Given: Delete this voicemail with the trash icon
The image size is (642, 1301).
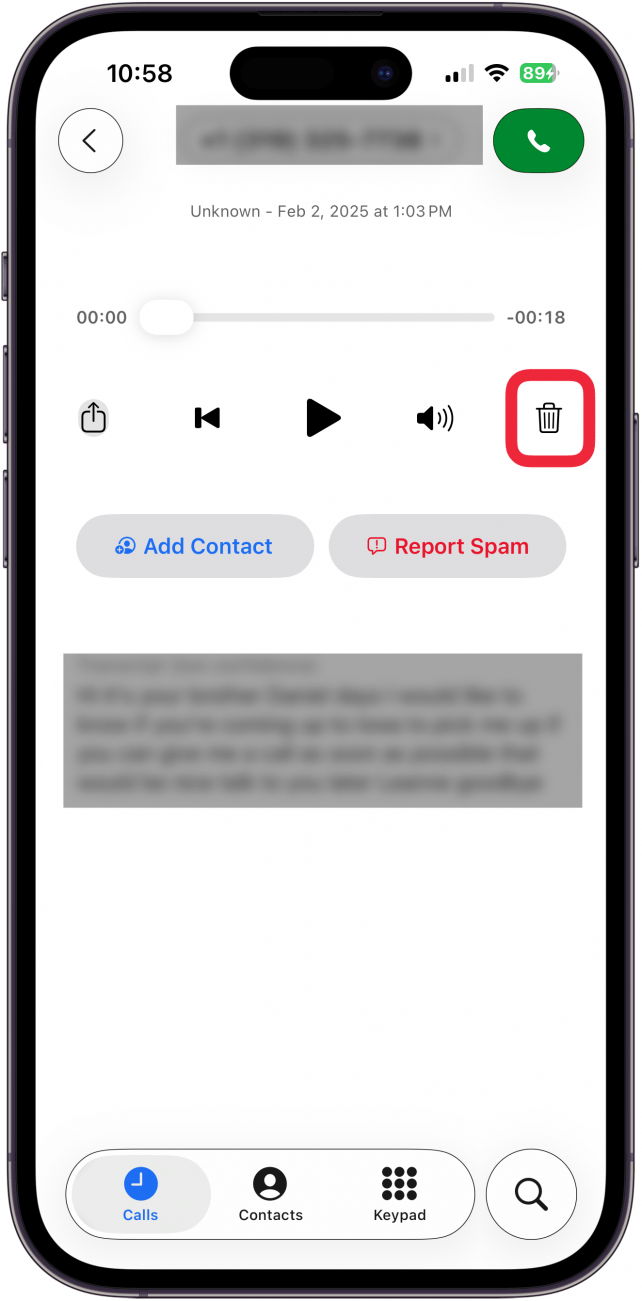Looking at the screenshot, I should coord(549,417).
